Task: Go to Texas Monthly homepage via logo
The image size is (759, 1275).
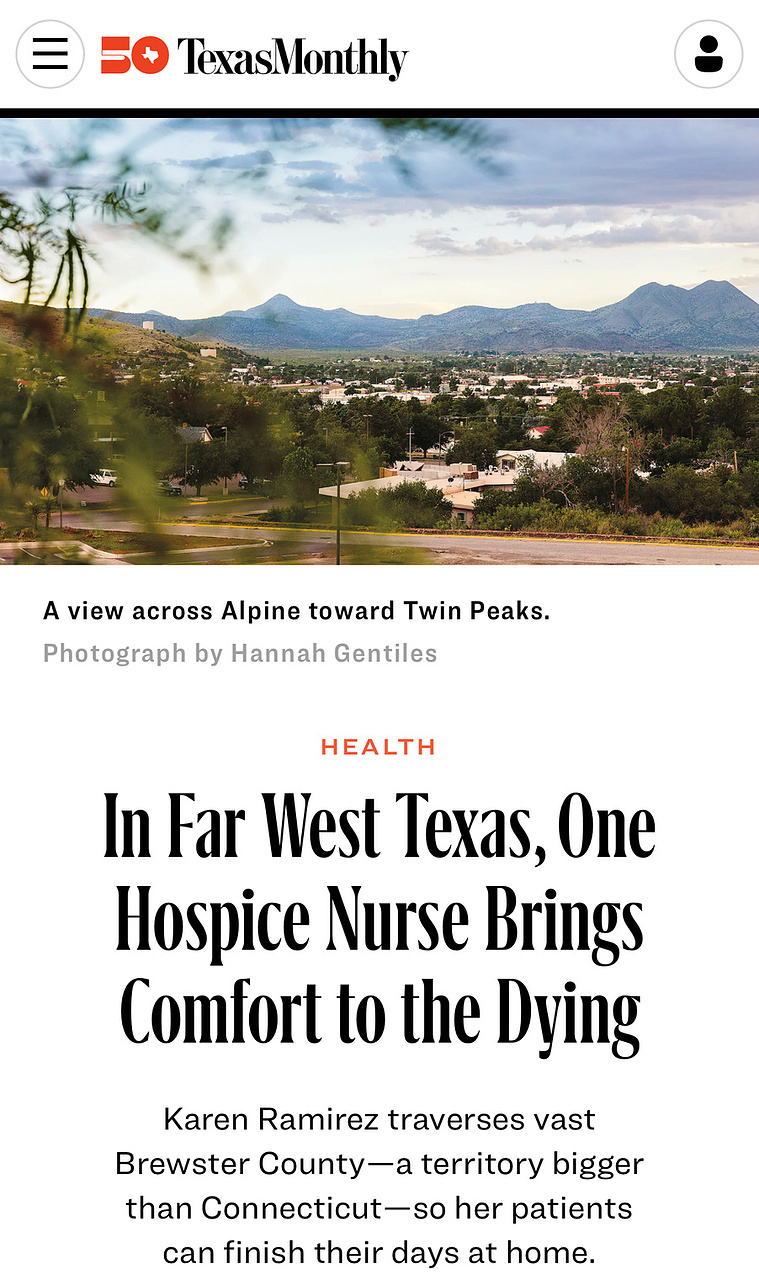Action: pos(255,56)
